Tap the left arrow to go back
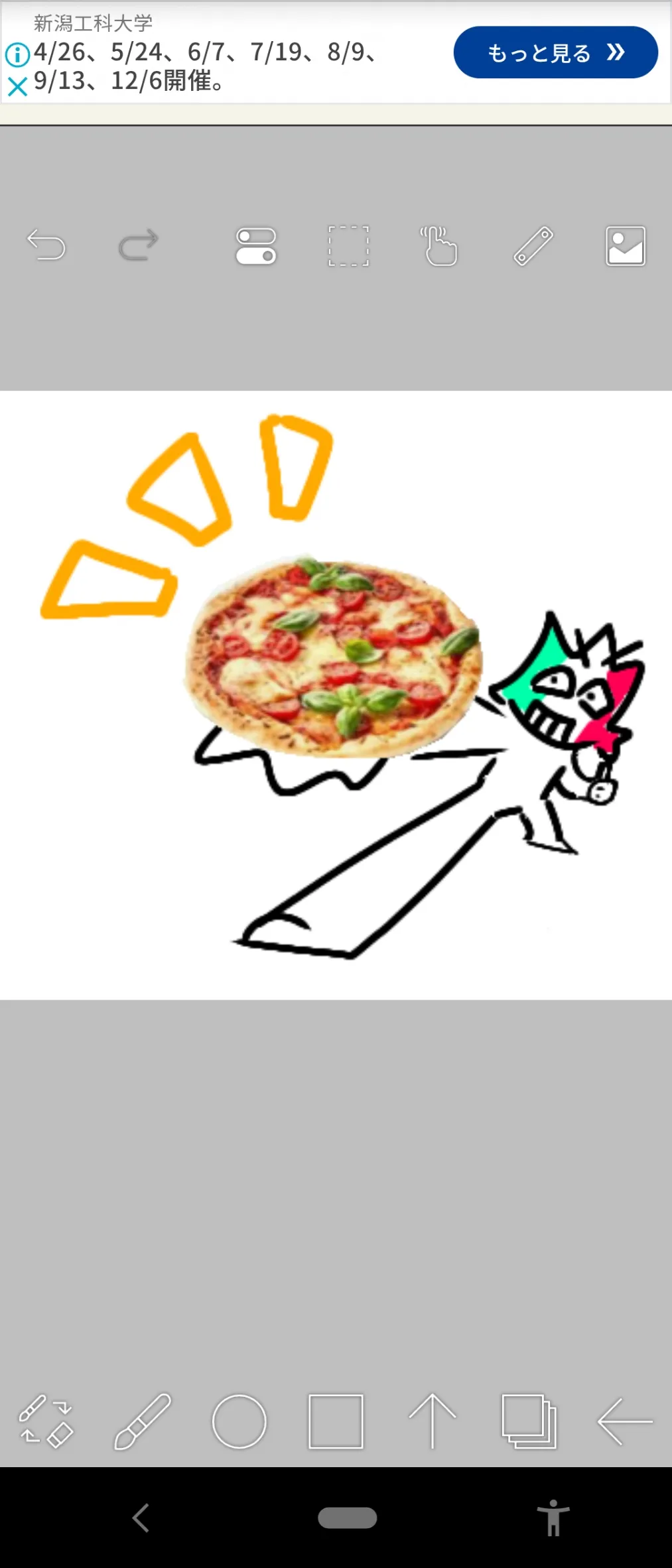Viewport: 672px width, 1568px height. (625, 1422)
